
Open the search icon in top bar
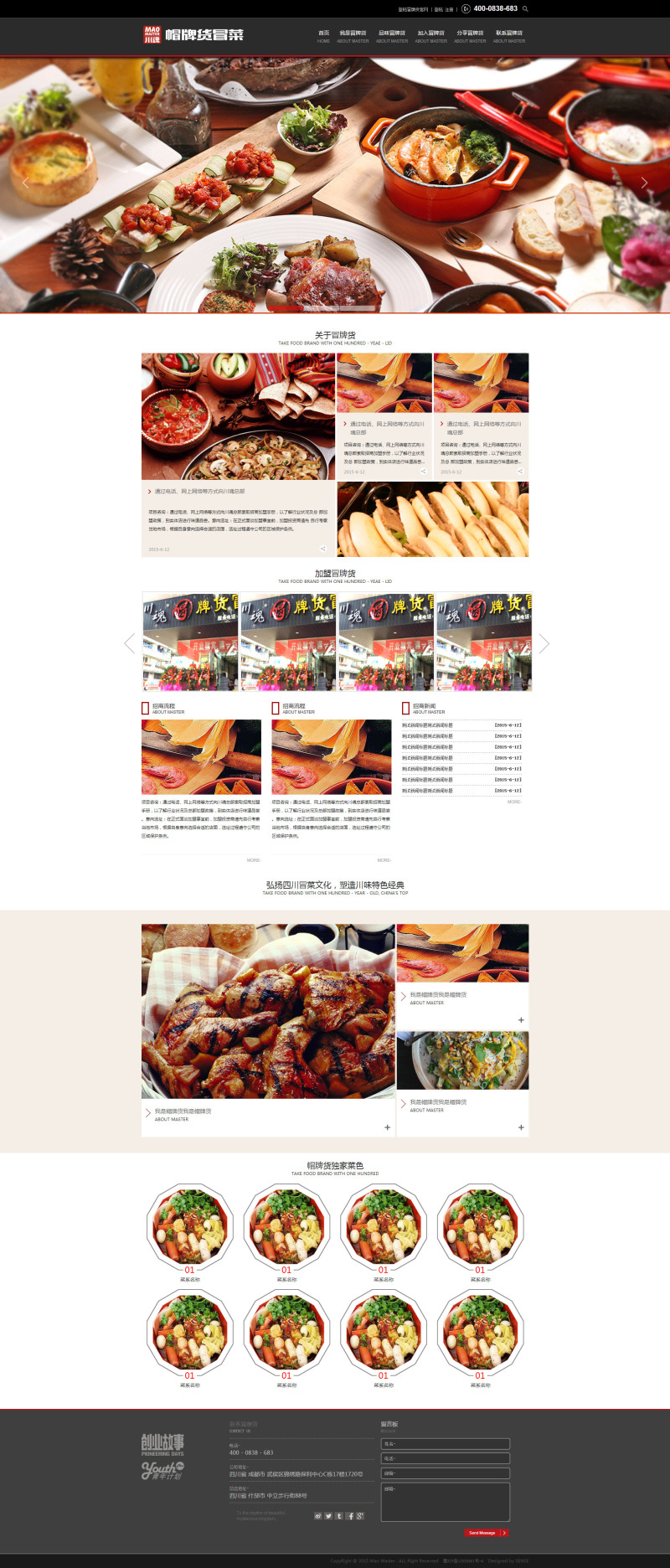[x=525, y=9]
